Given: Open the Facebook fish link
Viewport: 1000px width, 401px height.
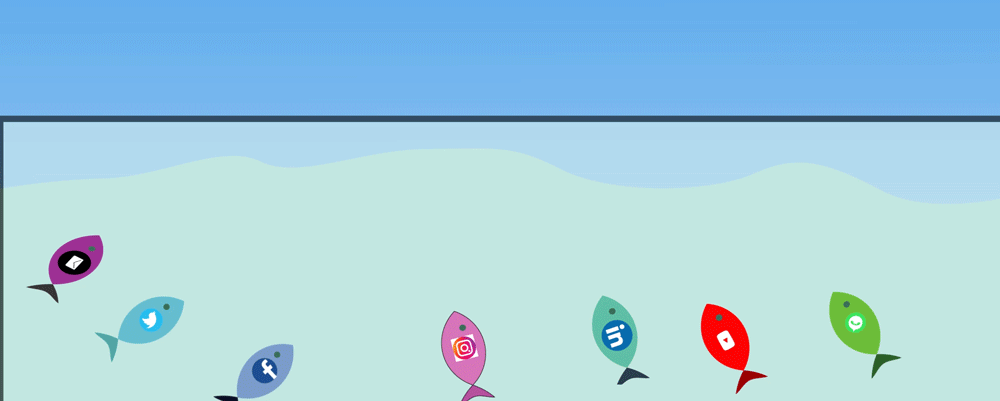Looking at the screenshot, I should coord(266,371).
